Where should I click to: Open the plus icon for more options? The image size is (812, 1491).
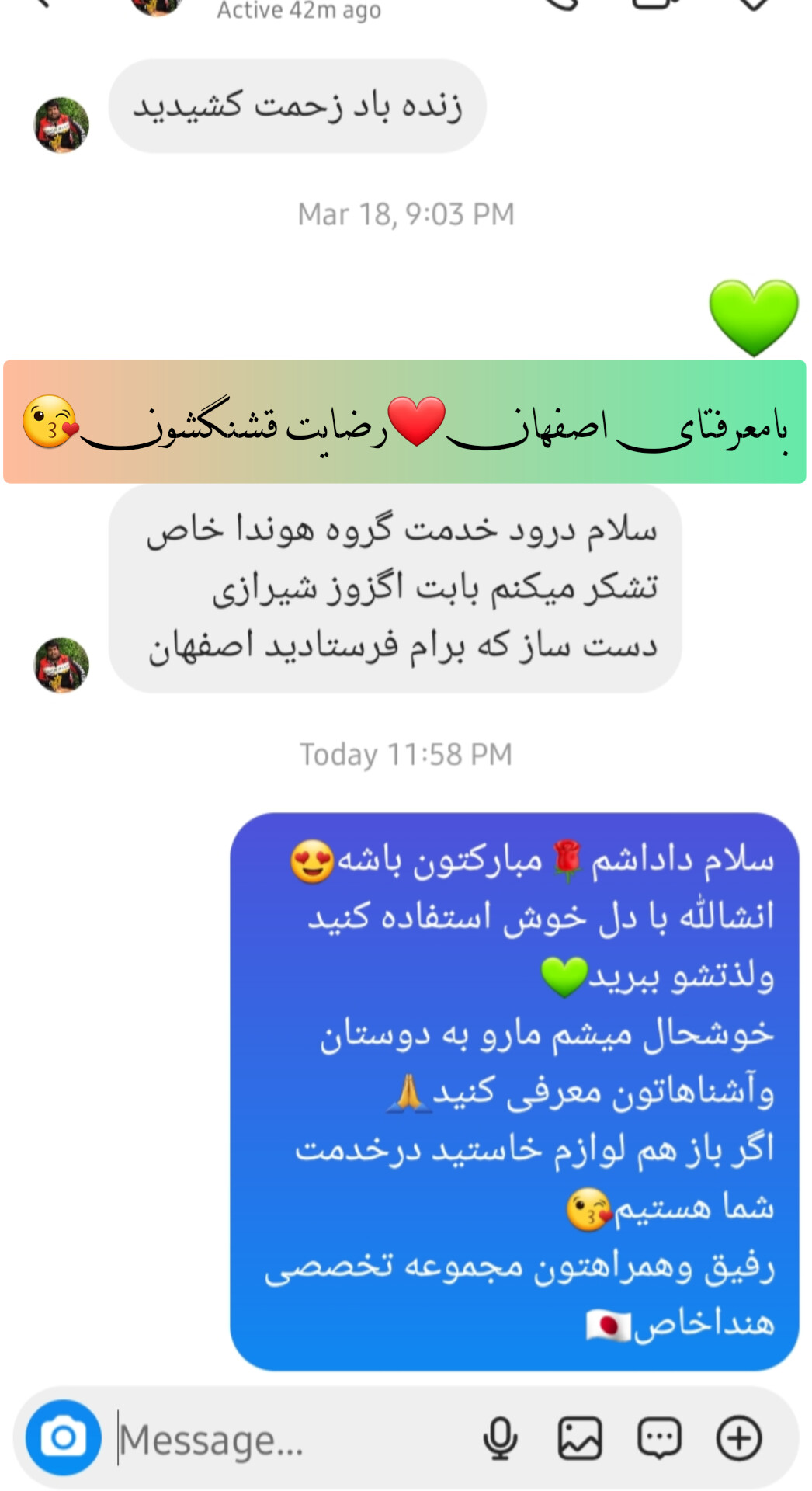[738, 1438]
